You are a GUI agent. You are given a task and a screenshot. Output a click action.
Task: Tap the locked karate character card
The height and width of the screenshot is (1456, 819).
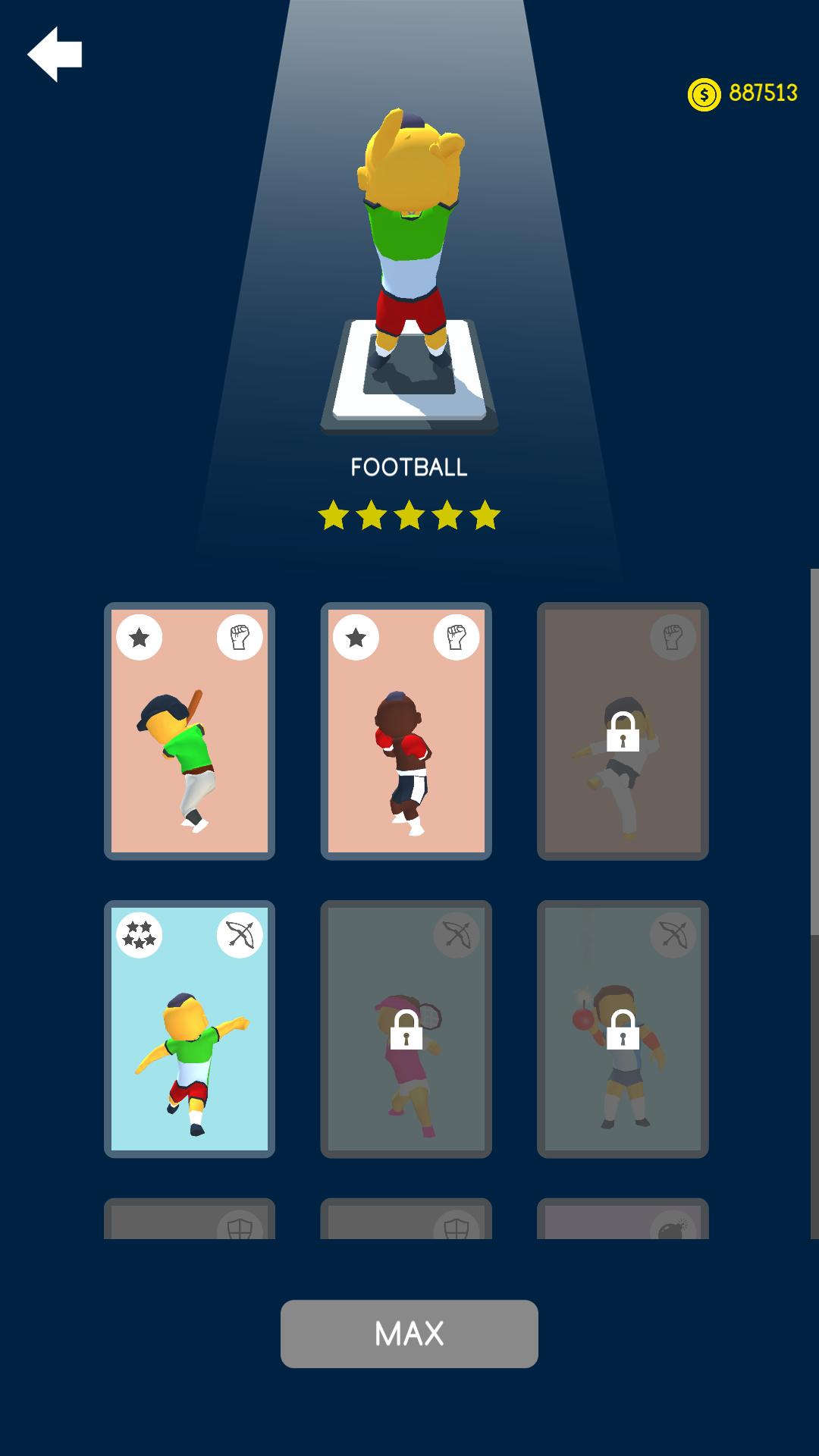tap(623, 731)
